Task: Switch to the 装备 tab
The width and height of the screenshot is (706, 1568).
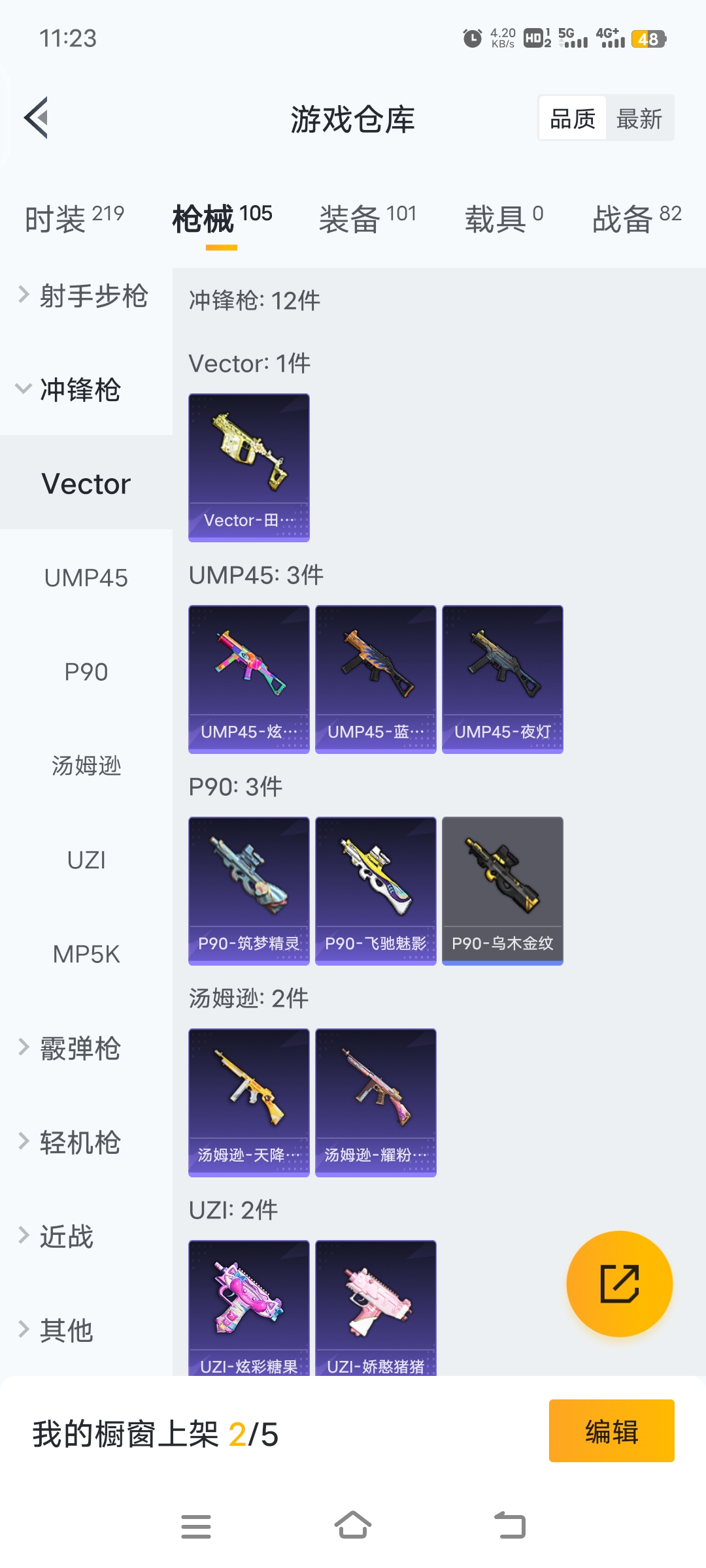Action: [x=367, y=218]
